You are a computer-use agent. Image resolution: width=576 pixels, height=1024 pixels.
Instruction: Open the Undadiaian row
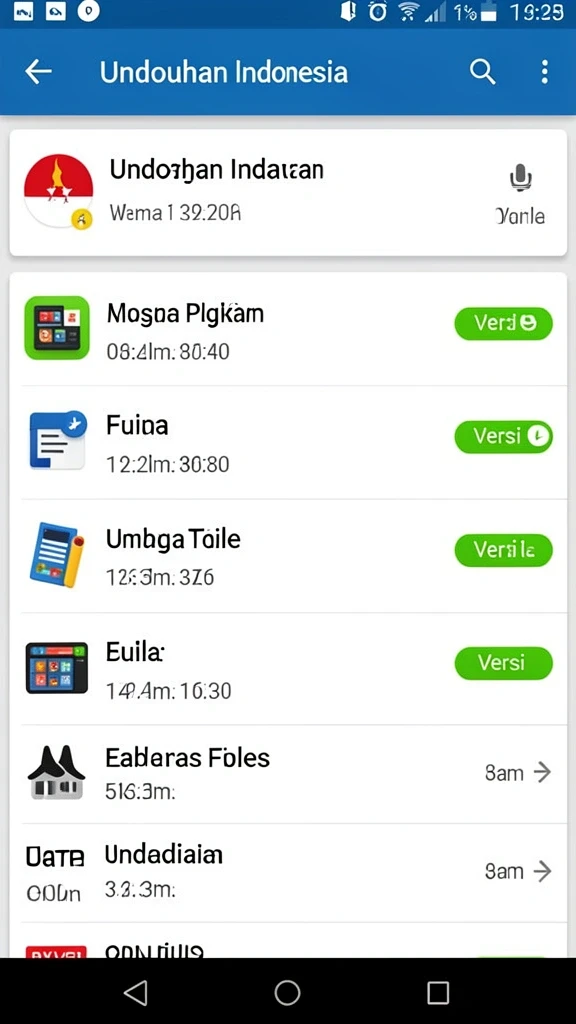[288, 873]
